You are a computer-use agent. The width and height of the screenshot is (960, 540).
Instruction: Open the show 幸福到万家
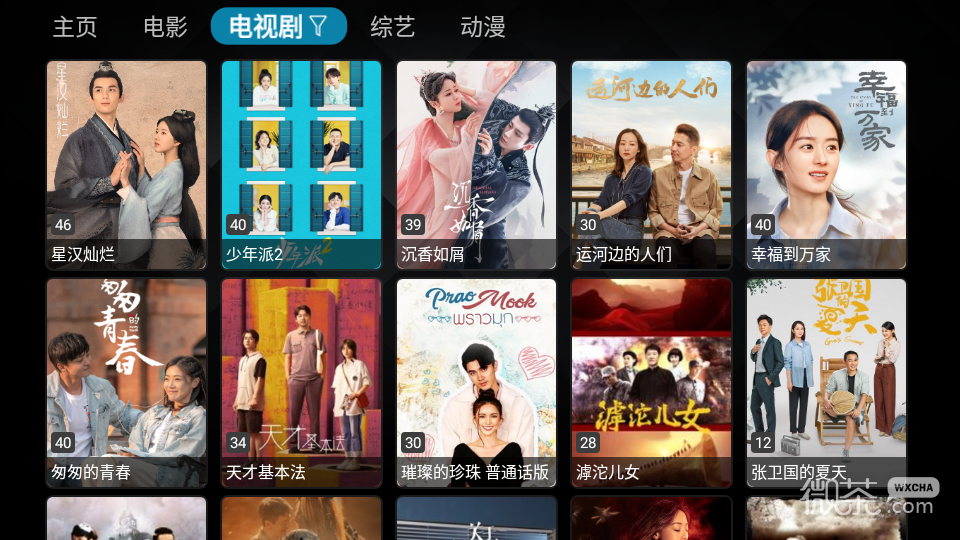[826, 165]
